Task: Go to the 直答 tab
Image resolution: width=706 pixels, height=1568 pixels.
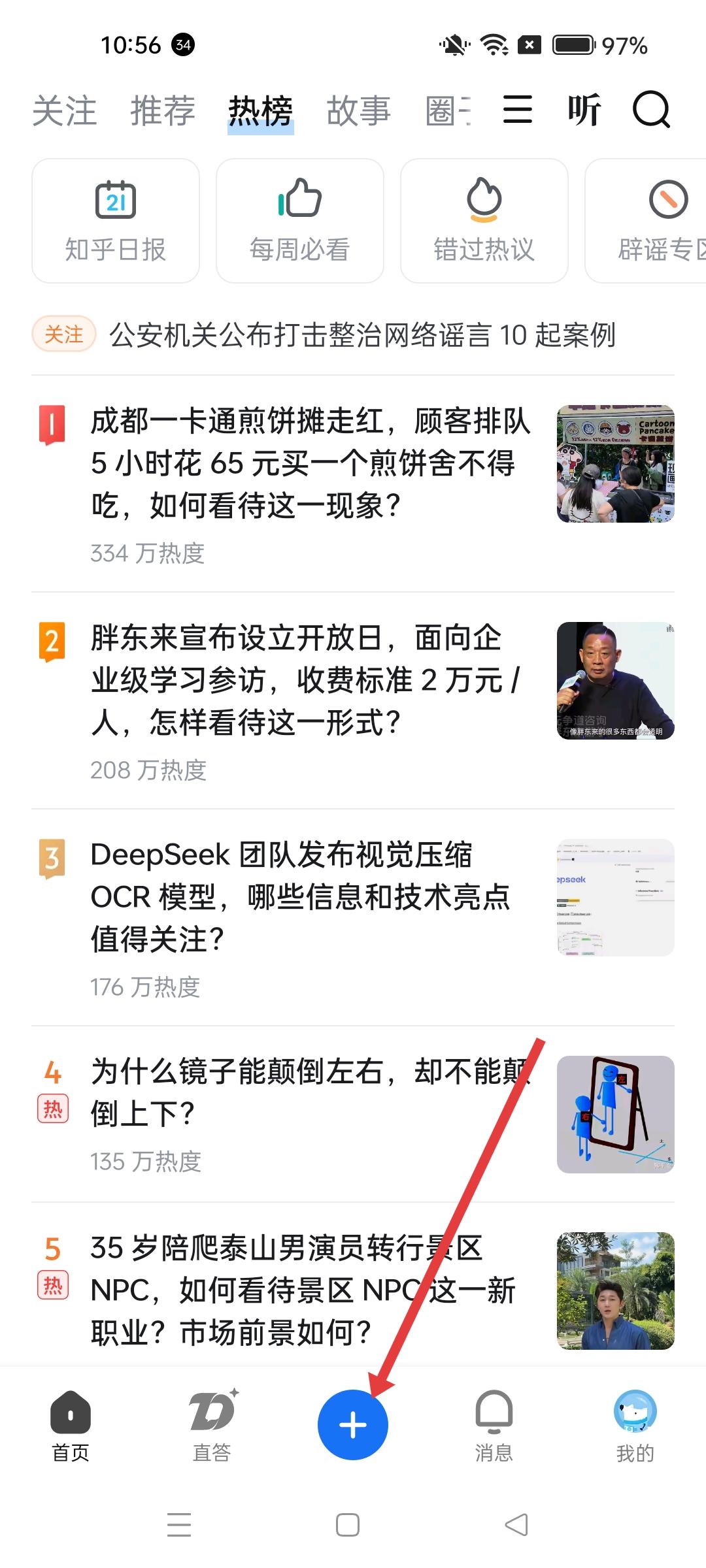Action: (212, 1425)
